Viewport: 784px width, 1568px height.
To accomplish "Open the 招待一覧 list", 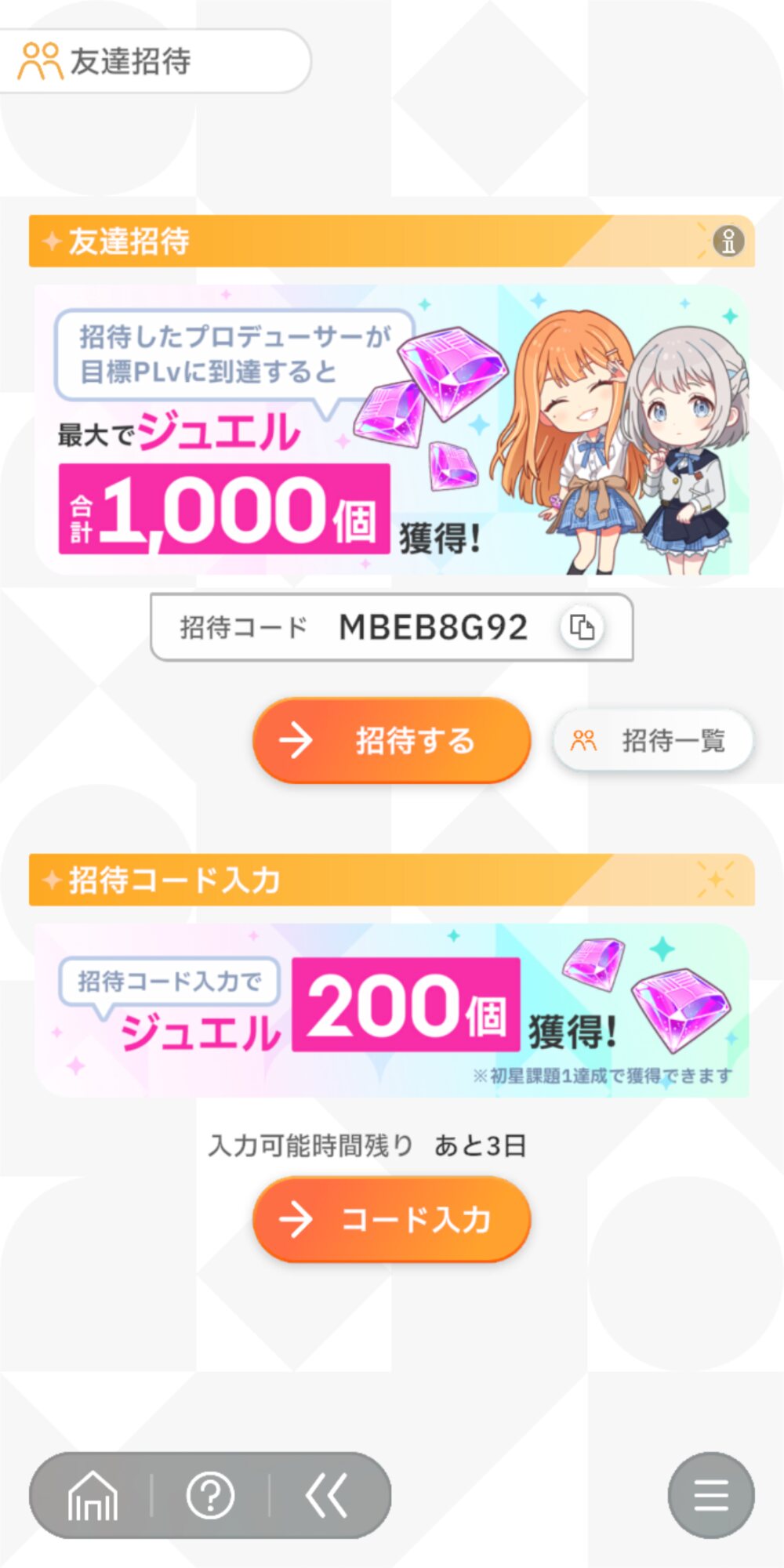I will [653, 740].
